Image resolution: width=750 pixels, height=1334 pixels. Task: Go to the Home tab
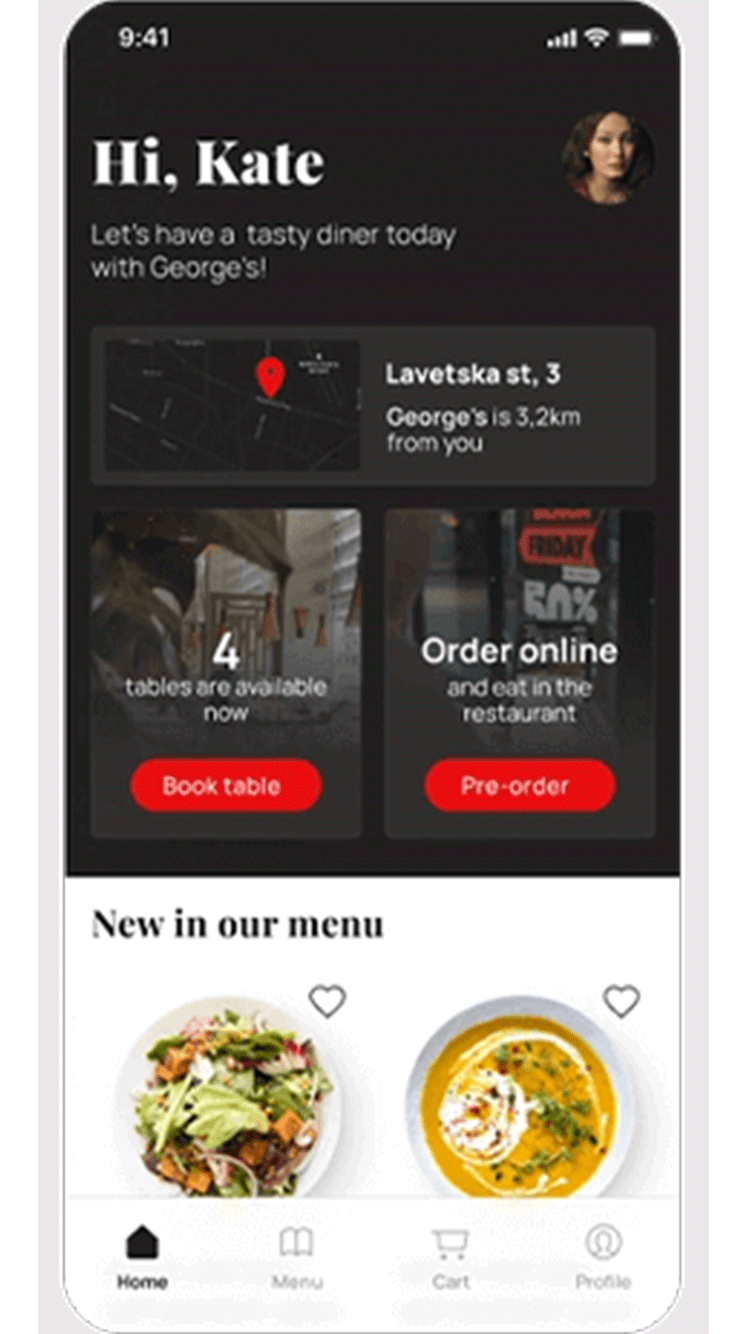[142, 1257]
